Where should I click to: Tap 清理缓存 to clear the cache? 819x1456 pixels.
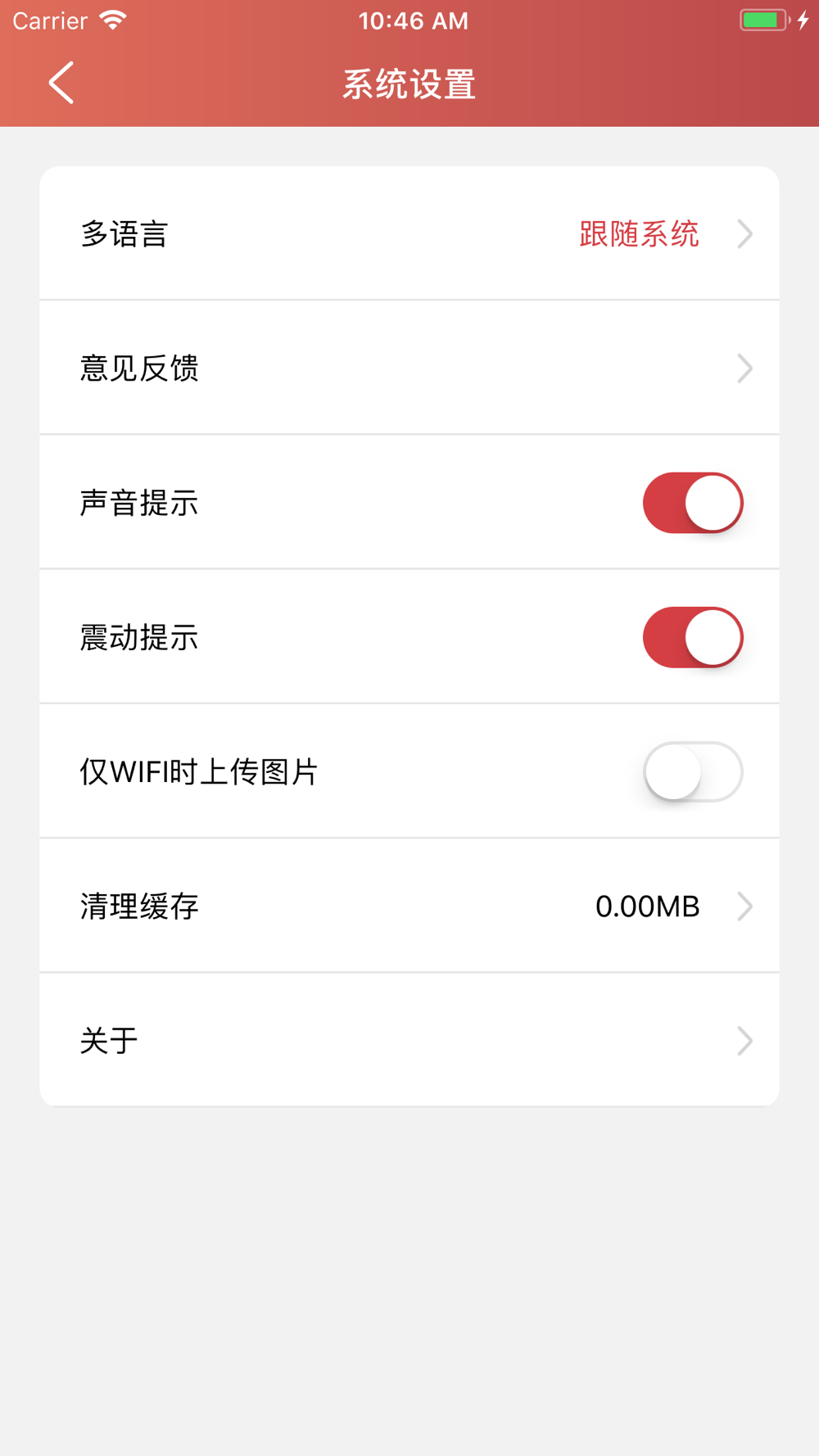coord(409,906)
